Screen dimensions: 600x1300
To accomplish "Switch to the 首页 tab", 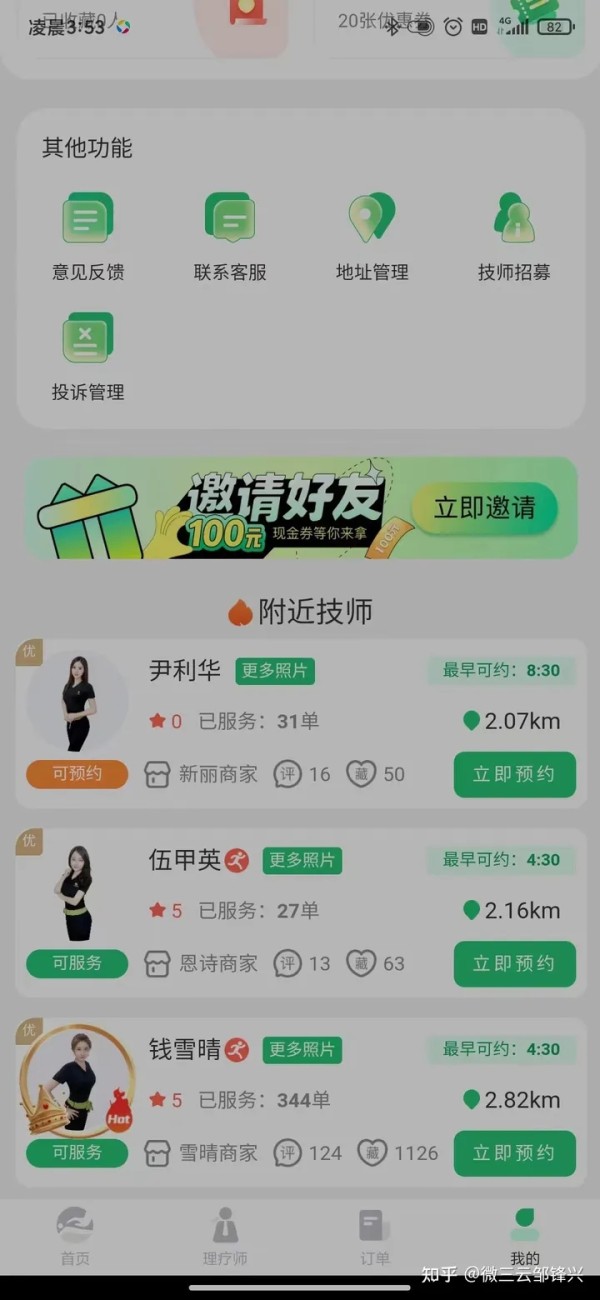I will click(75, 1236).
